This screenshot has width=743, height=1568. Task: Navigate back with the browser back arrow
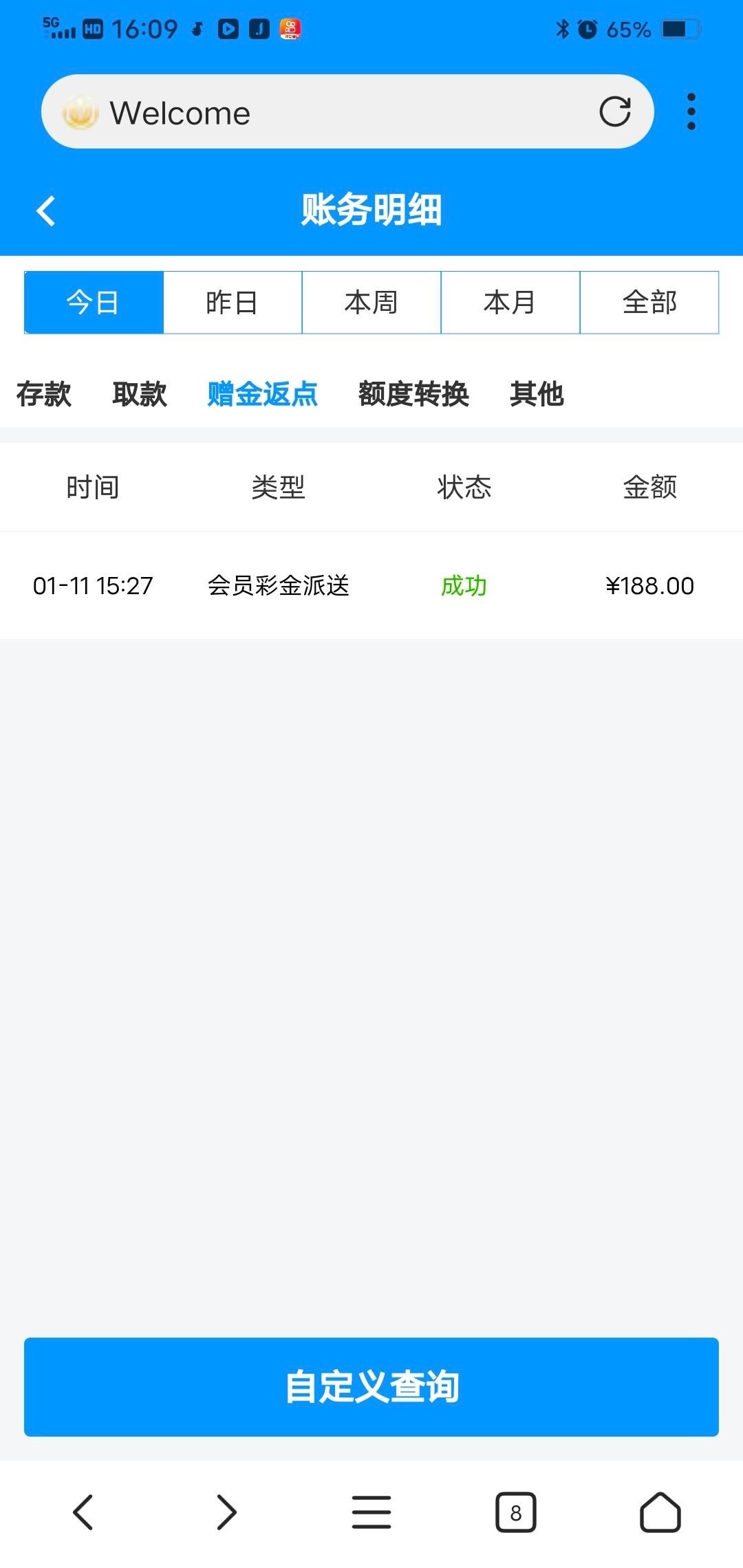[x=83, y=1512]
